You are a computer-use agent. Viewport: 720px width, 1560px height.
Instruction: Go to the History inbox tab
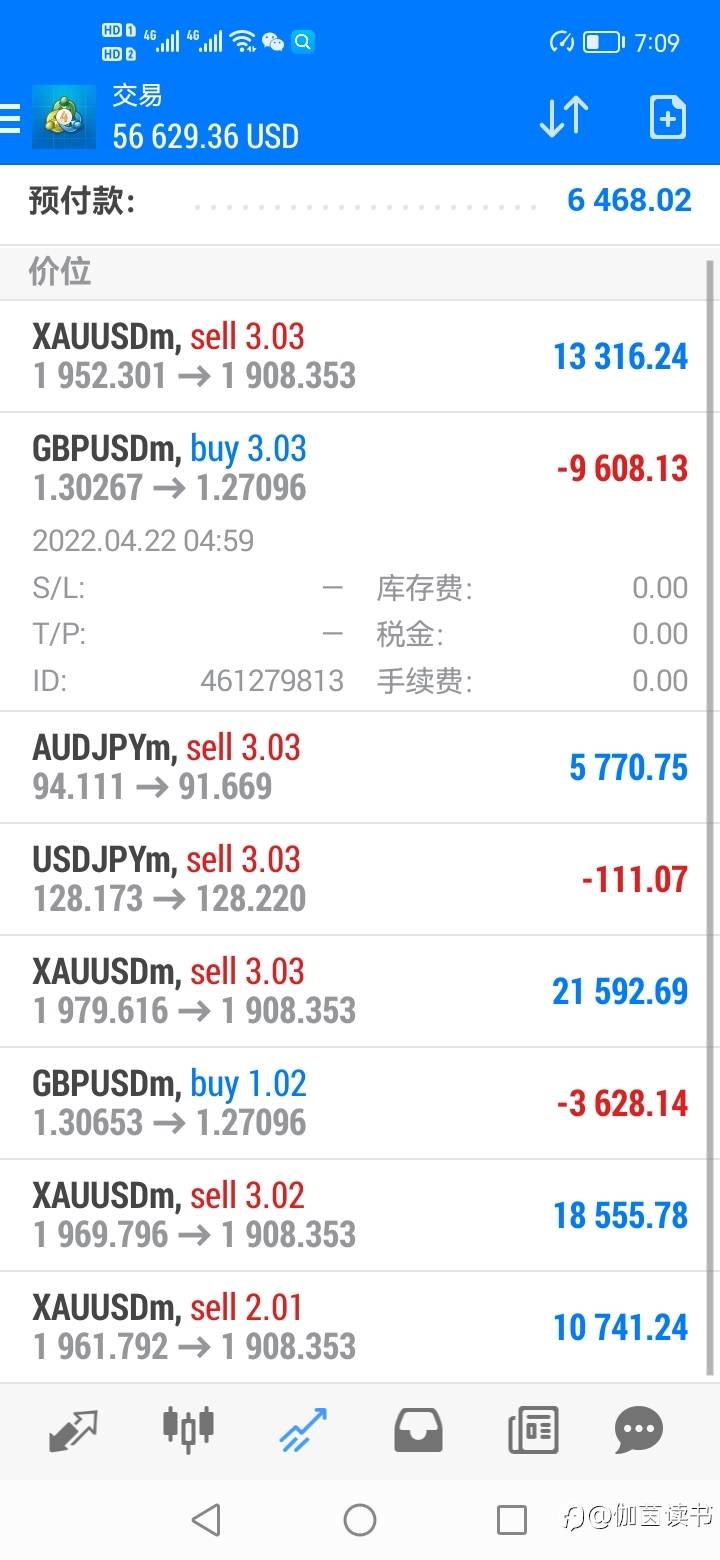coord(418,1430)
